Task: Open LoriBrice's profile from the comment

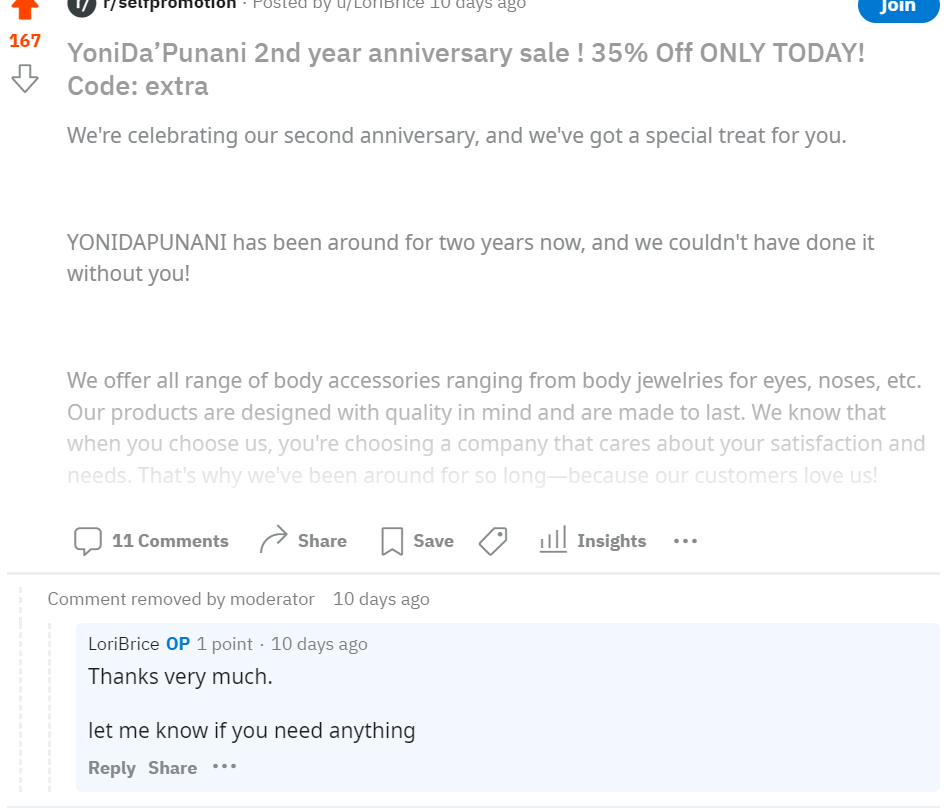Action: [123, 644]
